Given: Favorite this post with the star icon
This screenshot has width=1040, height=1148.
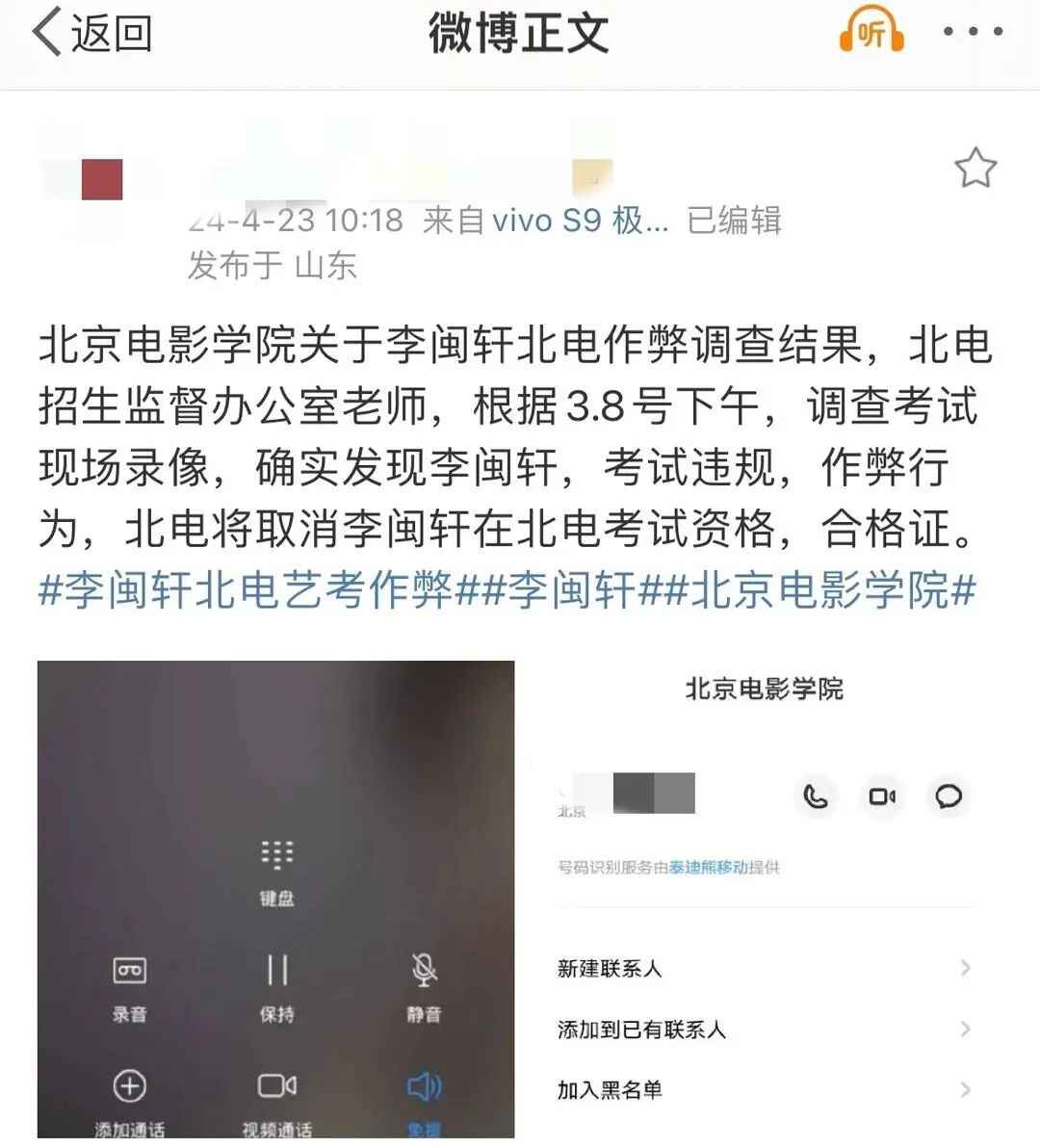Looking at the screenshot, I should pos(975,169).
